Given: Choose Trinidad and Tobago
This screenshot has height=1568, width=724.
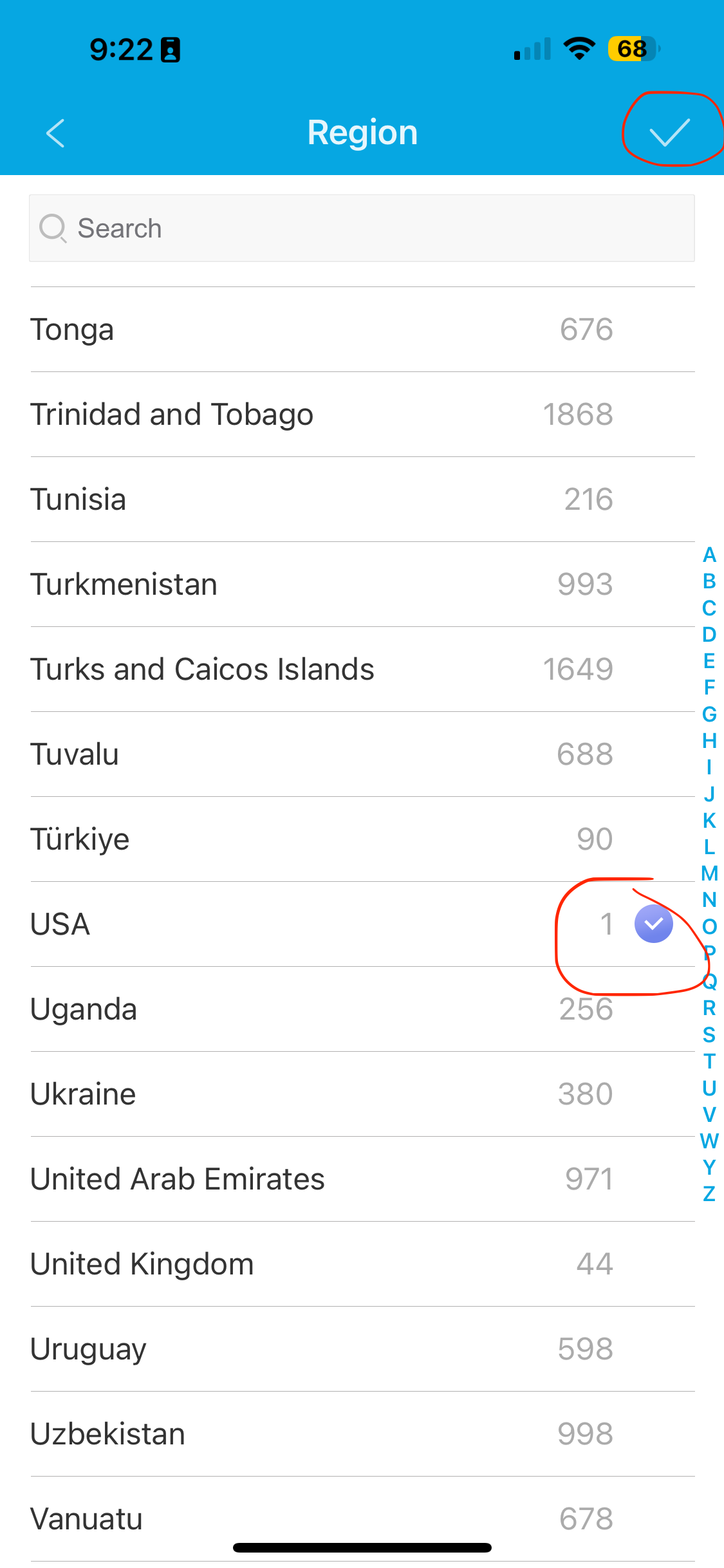Looking at the screenshot, I should pos(322,415).
